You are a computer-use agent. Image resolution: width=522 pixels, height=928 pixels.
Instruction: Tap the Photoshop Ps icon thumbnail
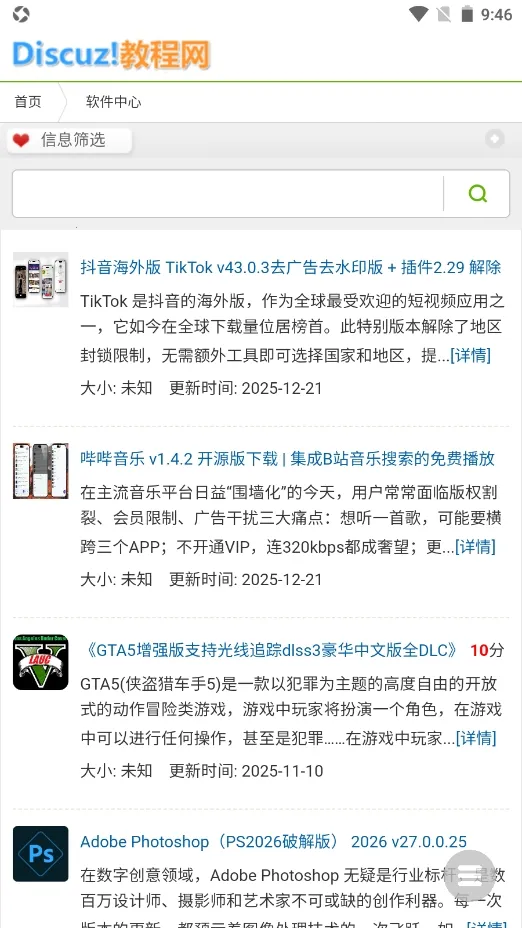[x=40, y=853]
